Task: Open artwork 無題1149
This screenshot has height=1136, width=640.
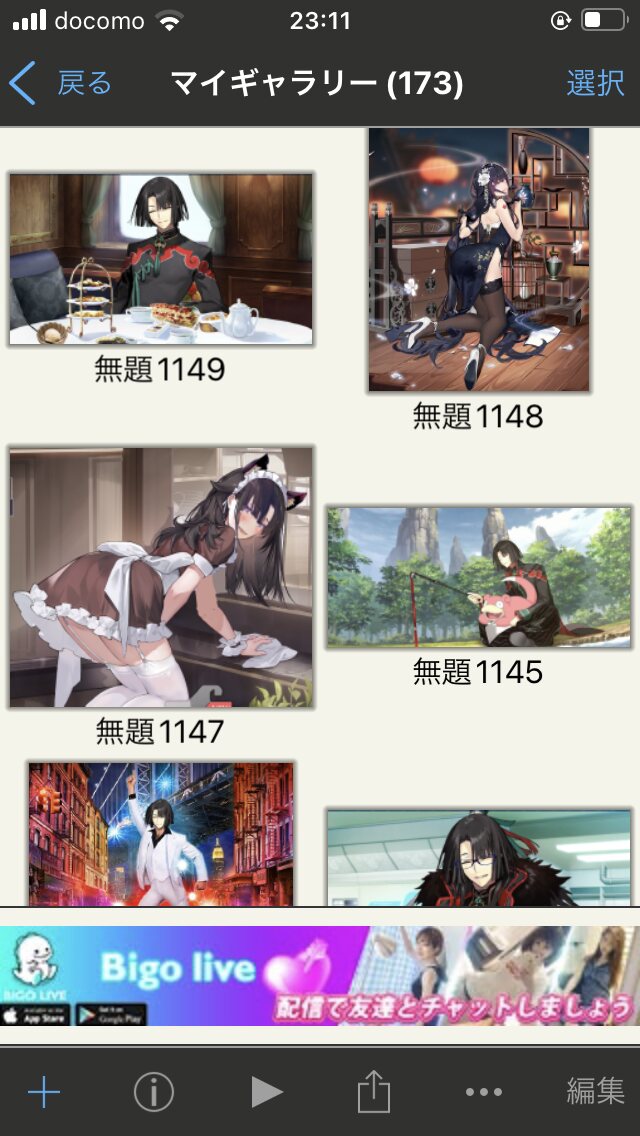Action: tap(161, 260)
